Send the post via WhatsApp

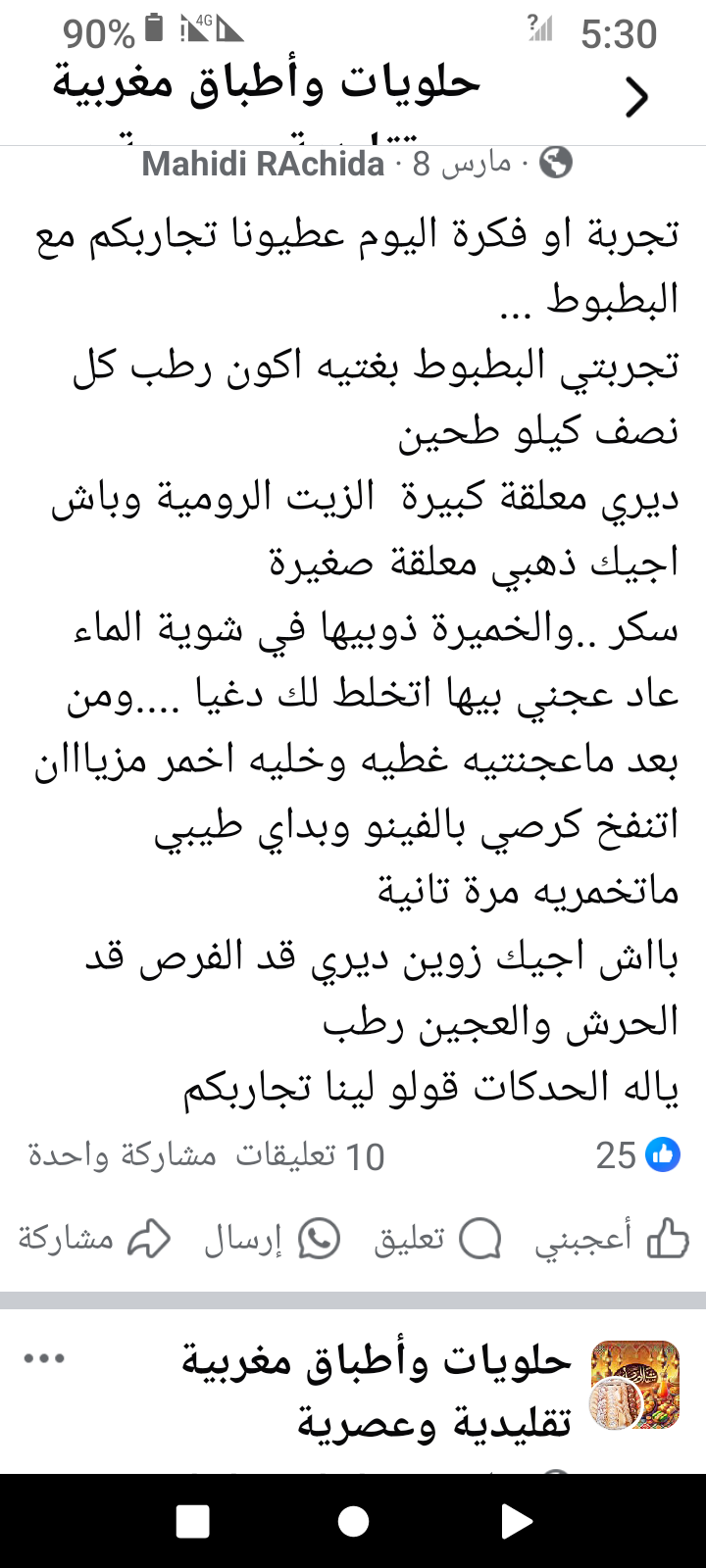272,1240
